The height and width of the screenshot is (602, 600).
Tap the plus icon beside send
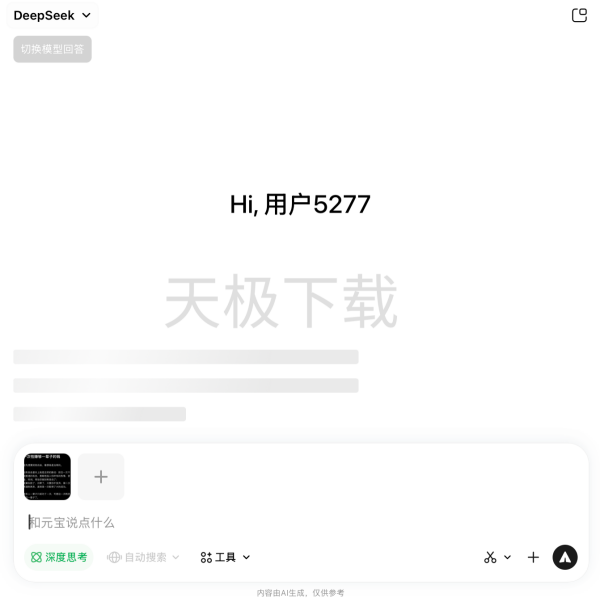click(533, 557)
